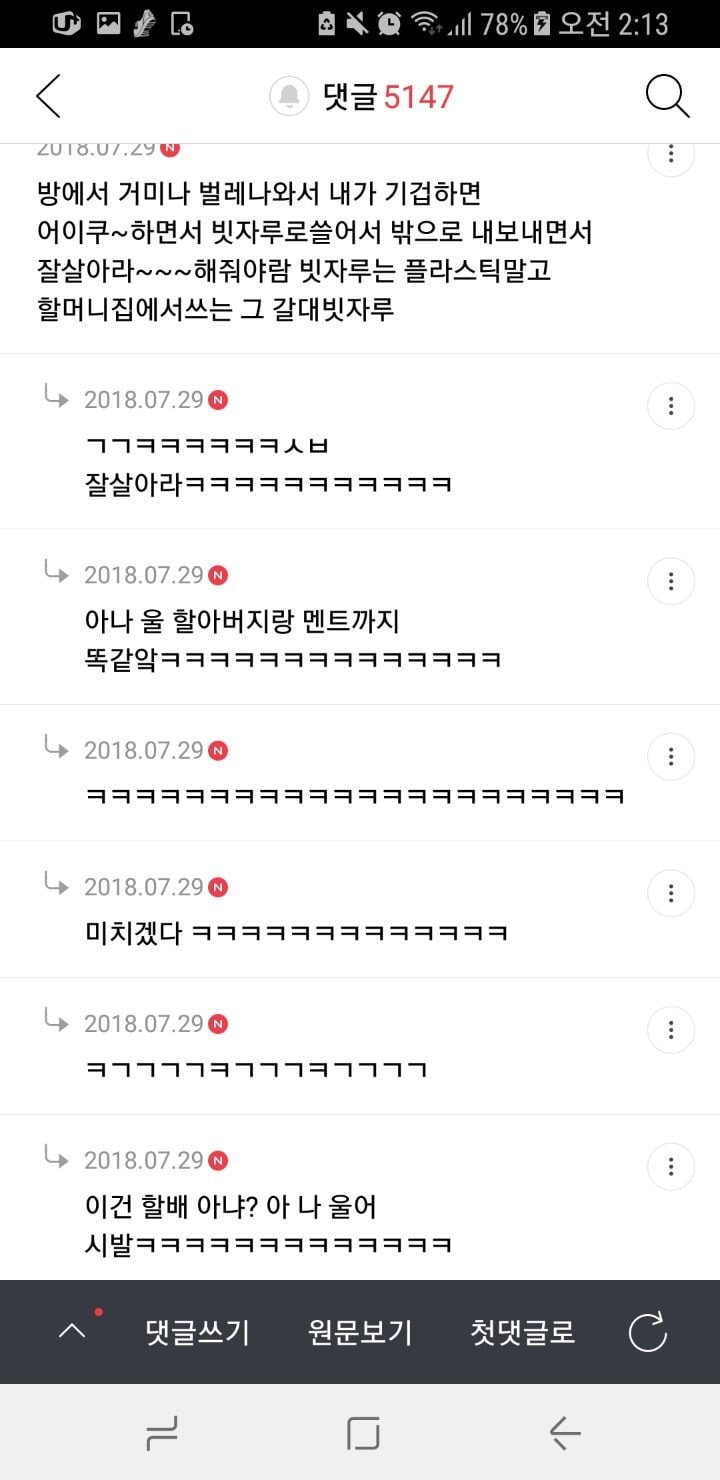Tap the system home button
Viewport: 720px width, 1480px height.
click(x=362, y=1434)
